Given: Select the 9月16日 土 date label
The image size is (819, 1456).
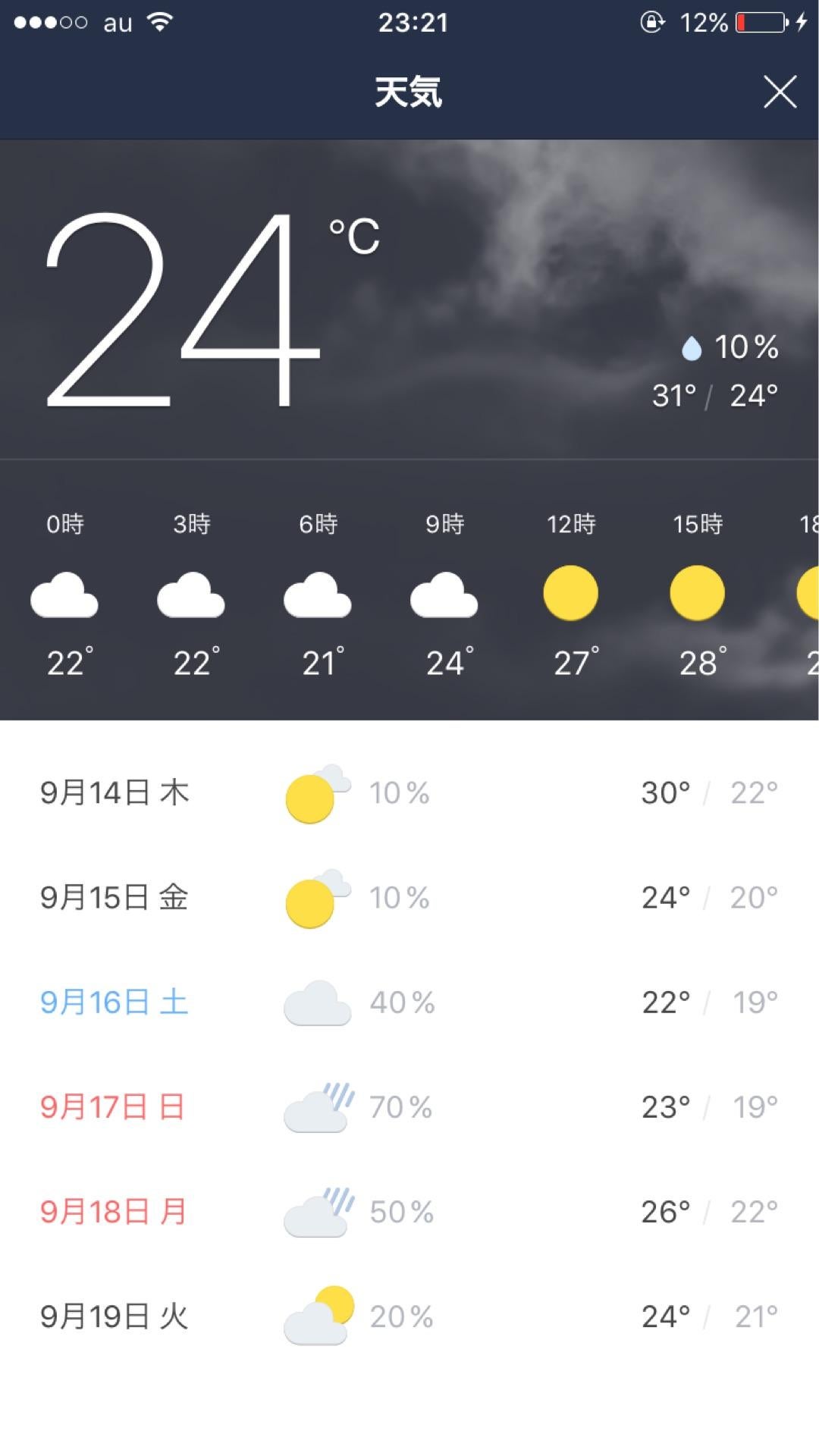Looking at the screenshot, I should 114,1001.
